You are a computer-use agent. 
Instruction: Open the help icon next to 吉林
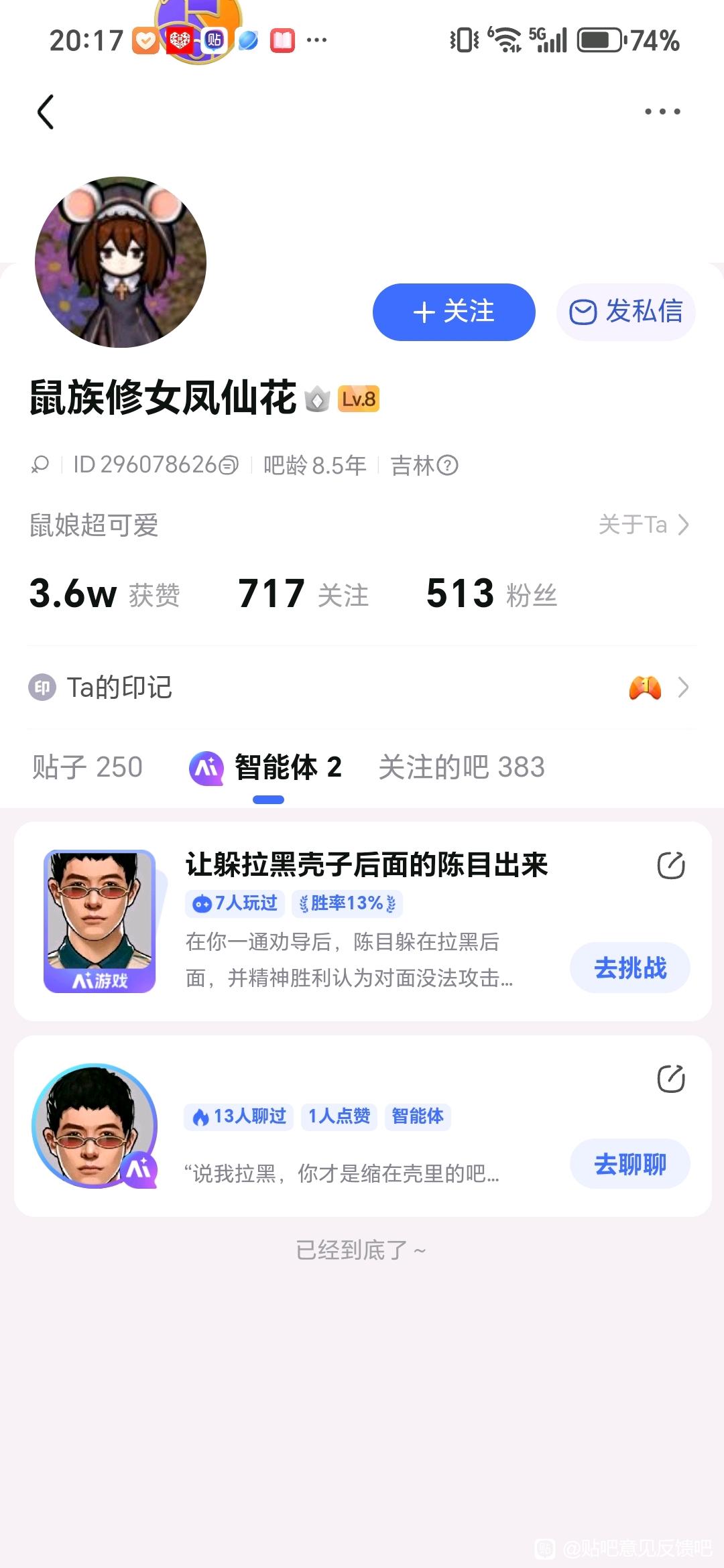pos(447,465)
